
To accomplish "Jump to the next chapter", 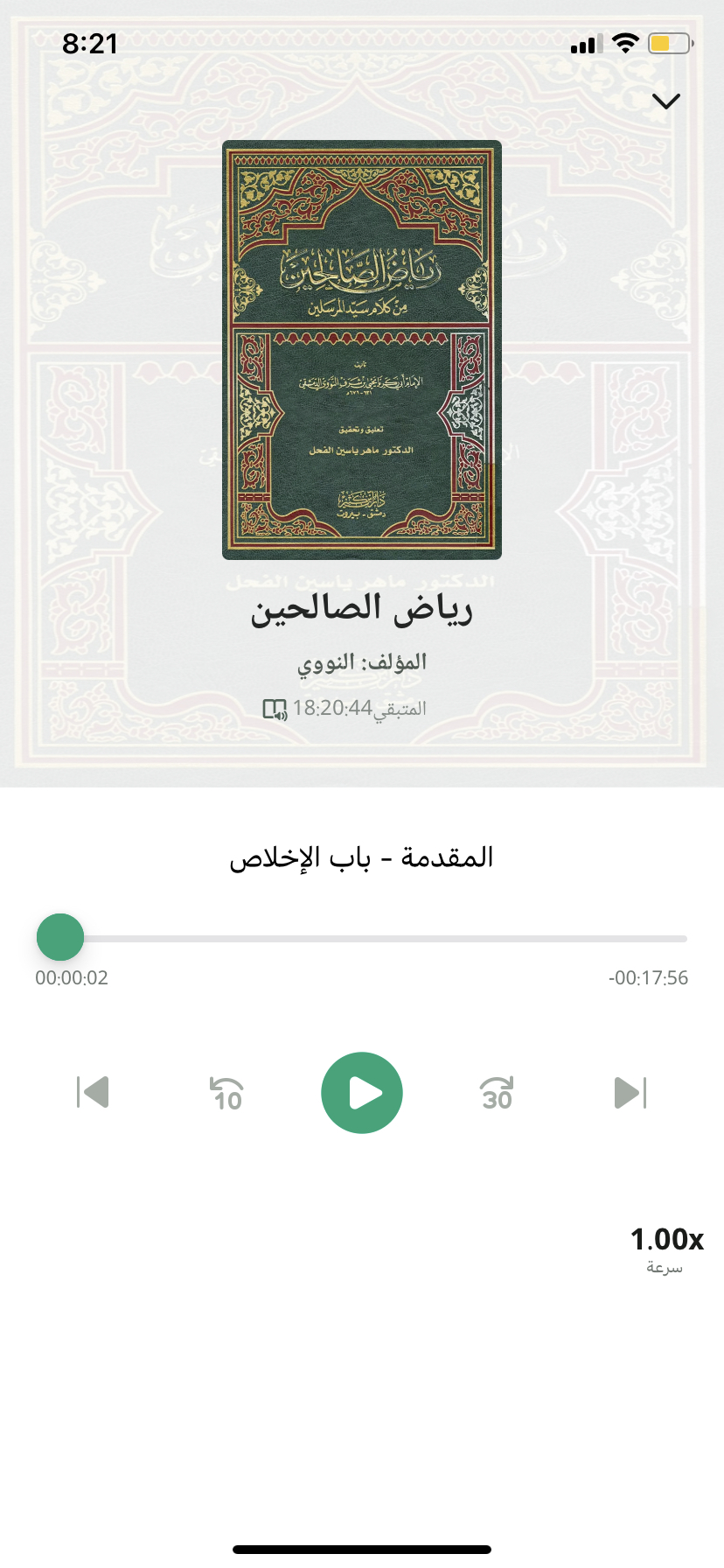I will point(630,1092).
